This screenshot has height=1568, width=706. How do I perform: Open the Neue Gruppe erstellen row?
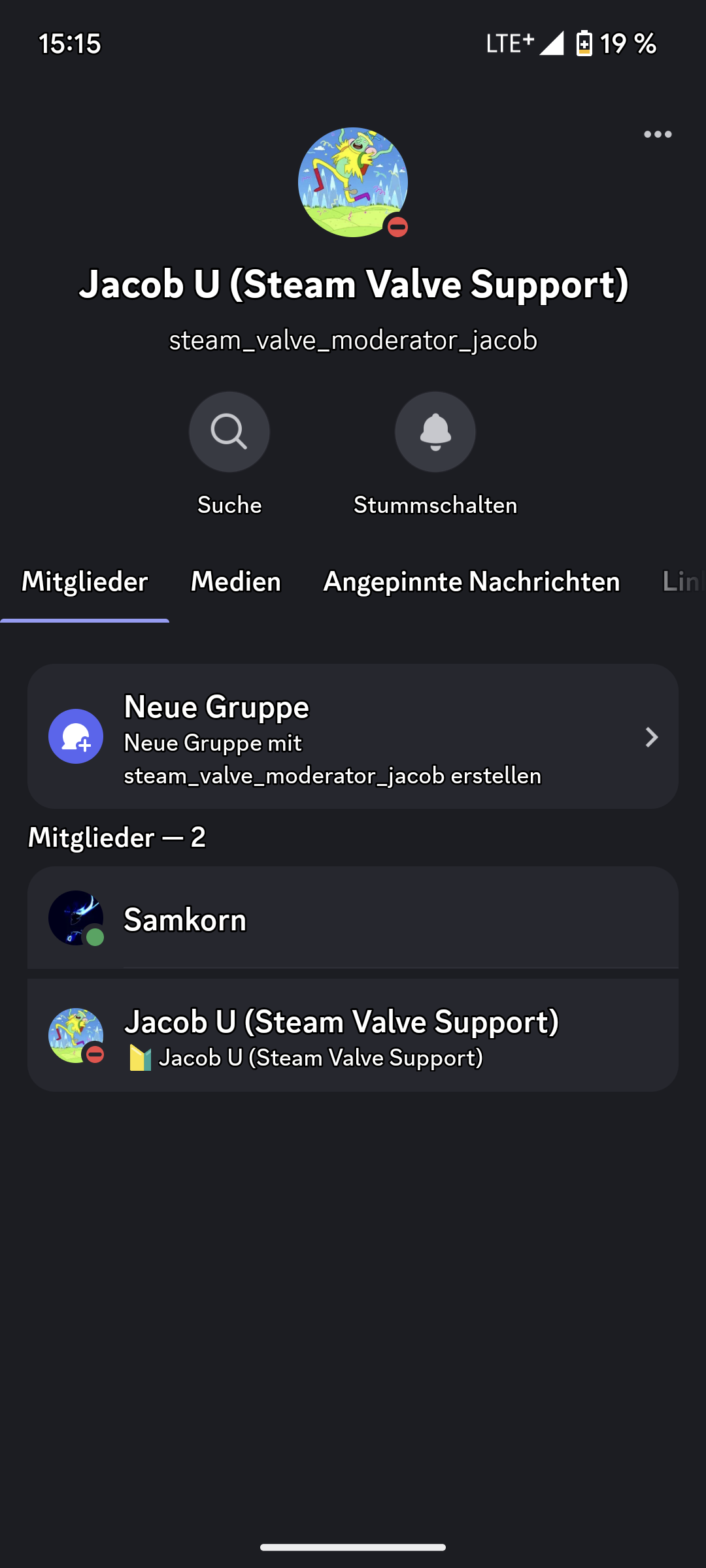point(353,737)
